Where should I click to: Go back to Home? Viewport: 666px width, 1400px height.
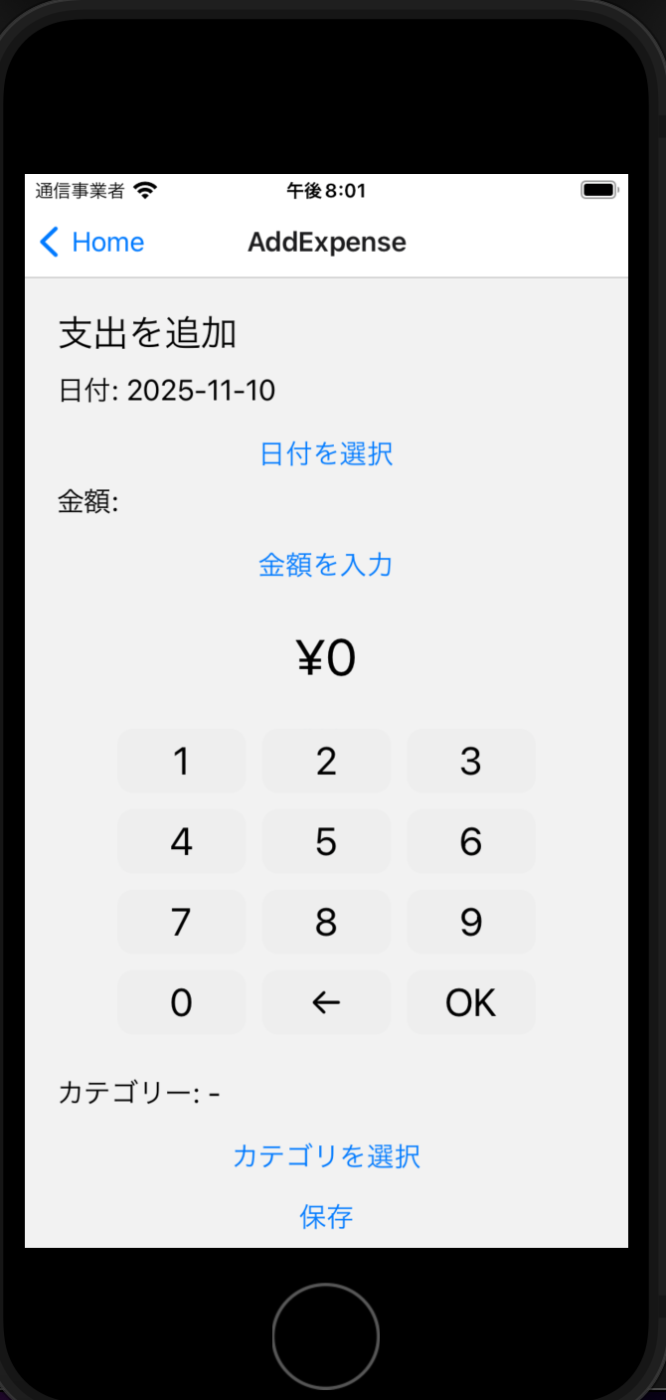pyautogui.click(x=92, y=242)
